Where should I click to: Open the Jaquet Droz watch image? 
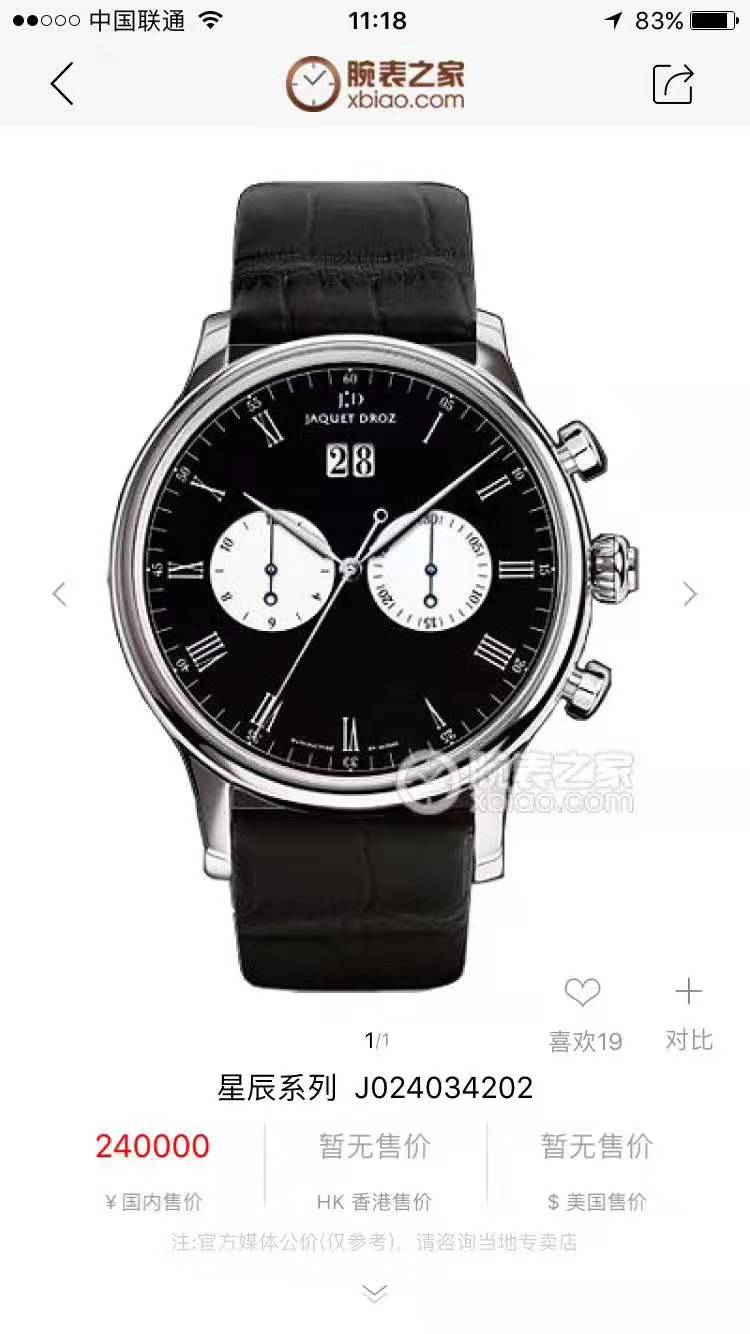[x=375, y=580]
